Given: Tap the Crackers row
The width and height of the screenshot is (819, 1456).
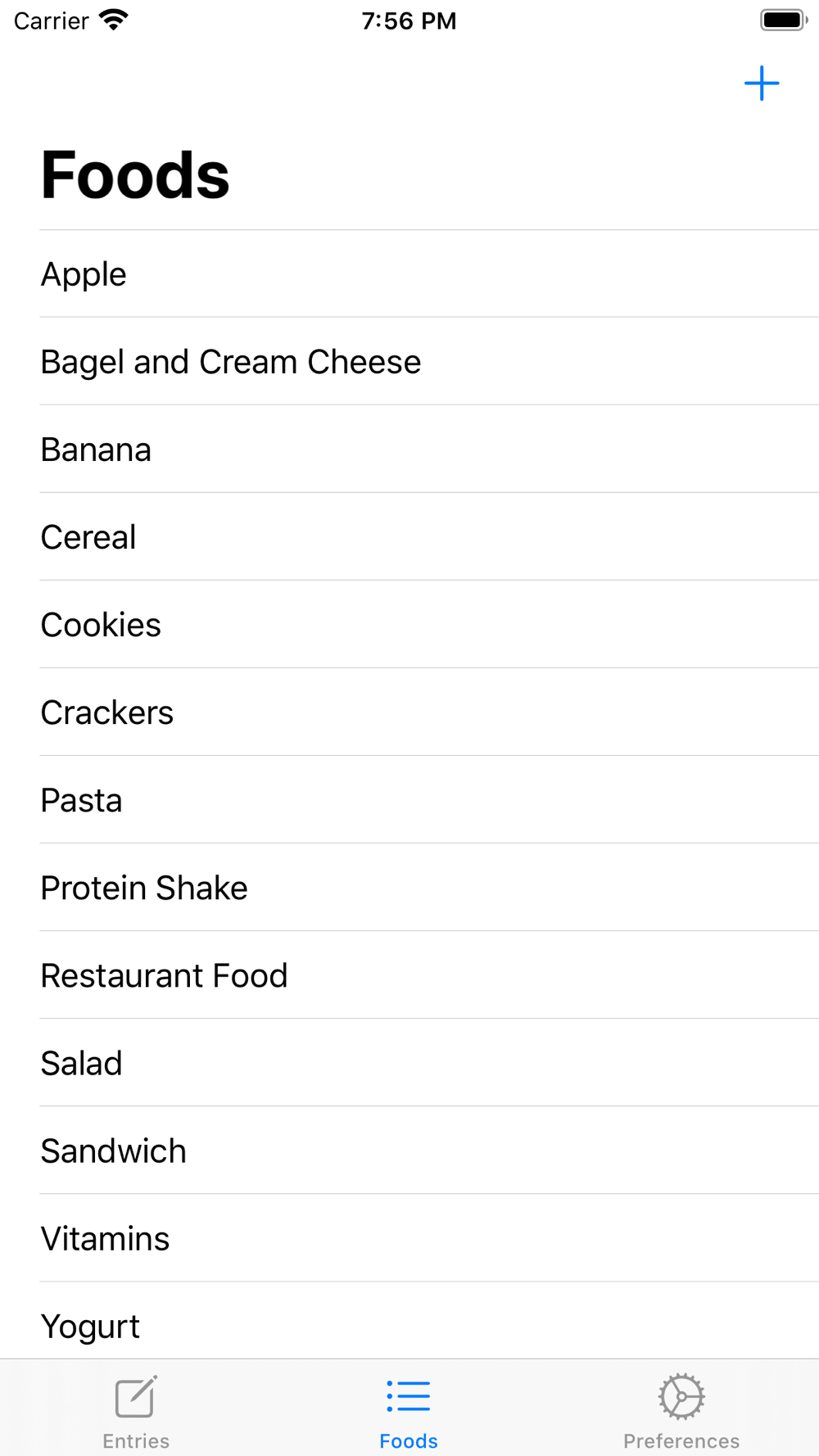Looking at the screenshot, I should tap(409, 712).
